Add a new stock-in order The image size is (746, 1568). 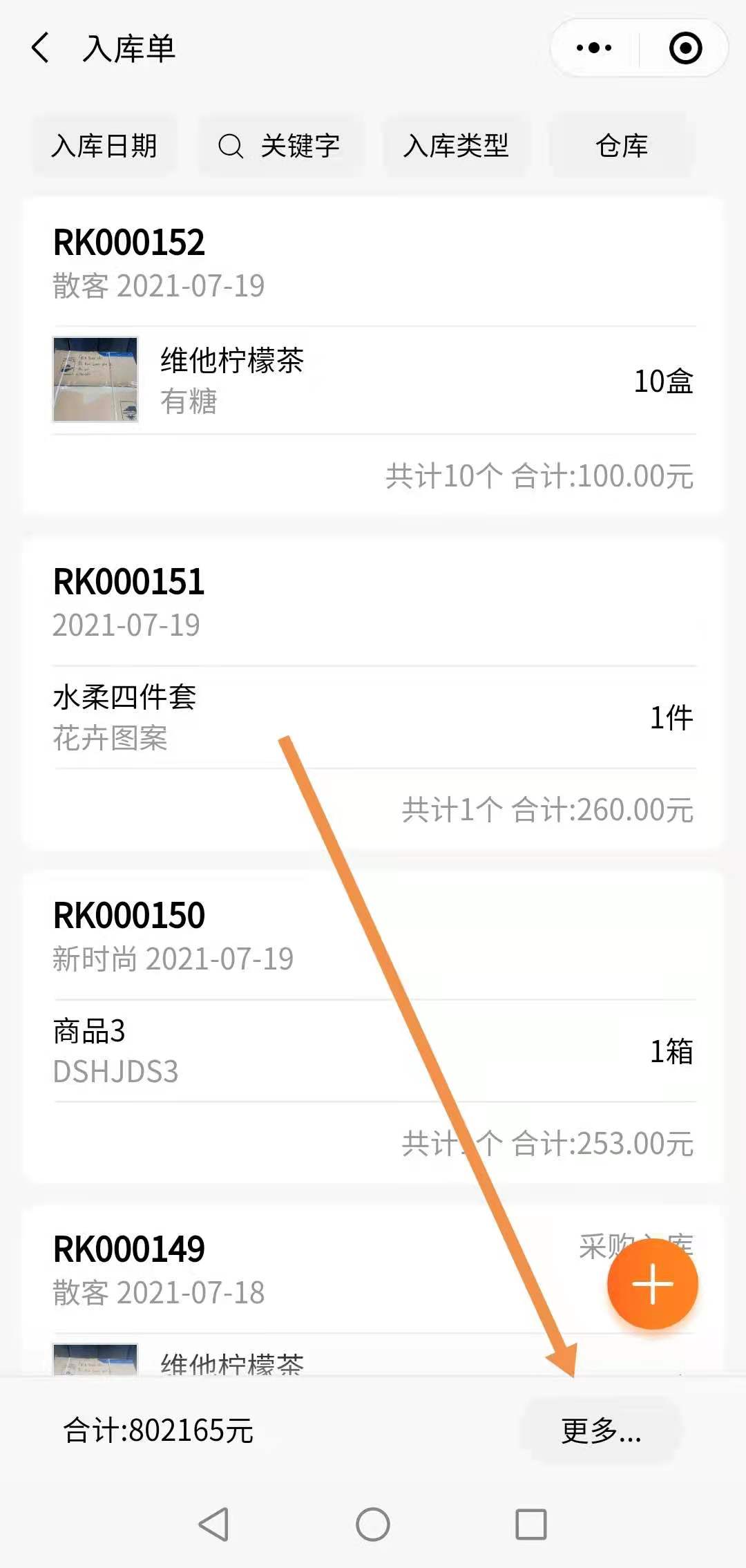tap(652, 1284)
